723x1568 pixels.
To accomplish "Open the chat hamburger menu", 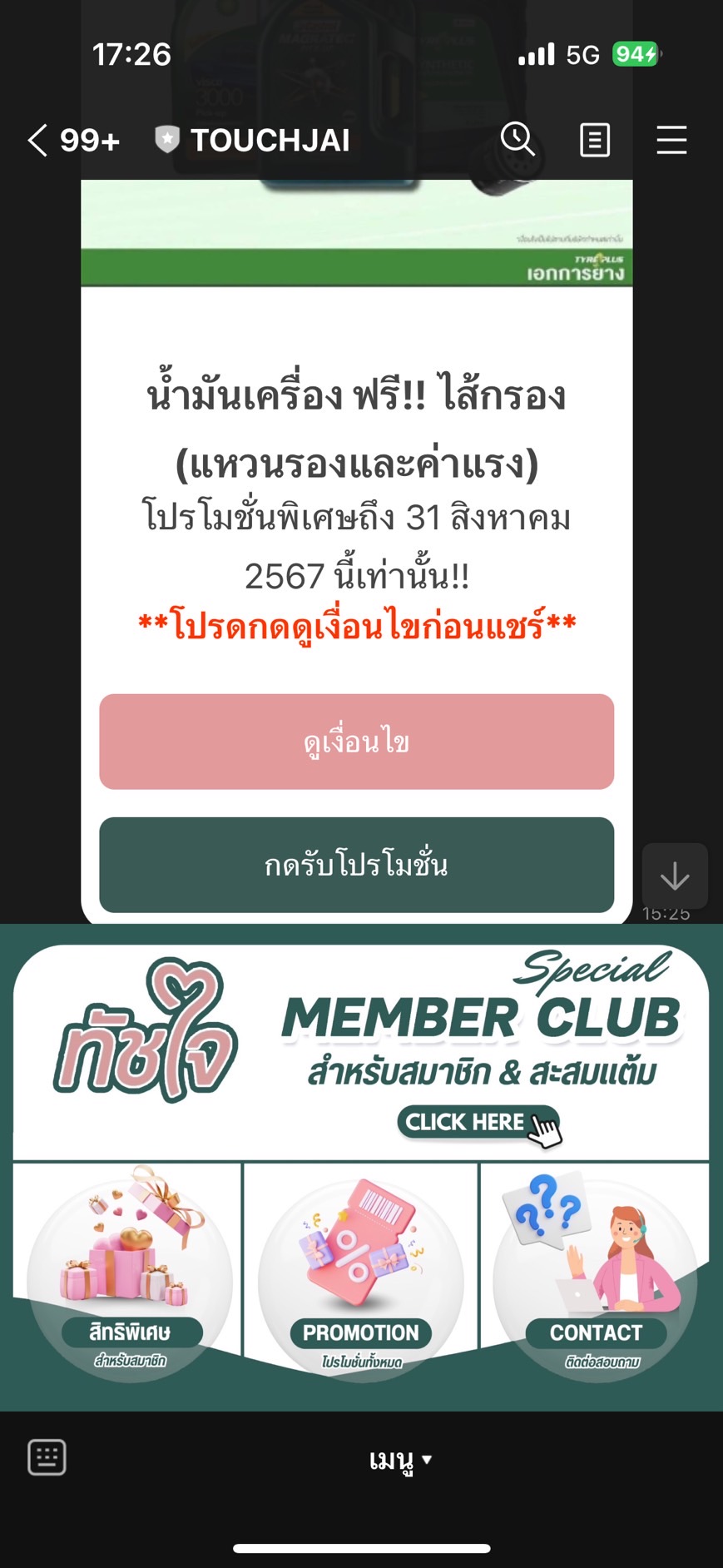I will [671, 140].
